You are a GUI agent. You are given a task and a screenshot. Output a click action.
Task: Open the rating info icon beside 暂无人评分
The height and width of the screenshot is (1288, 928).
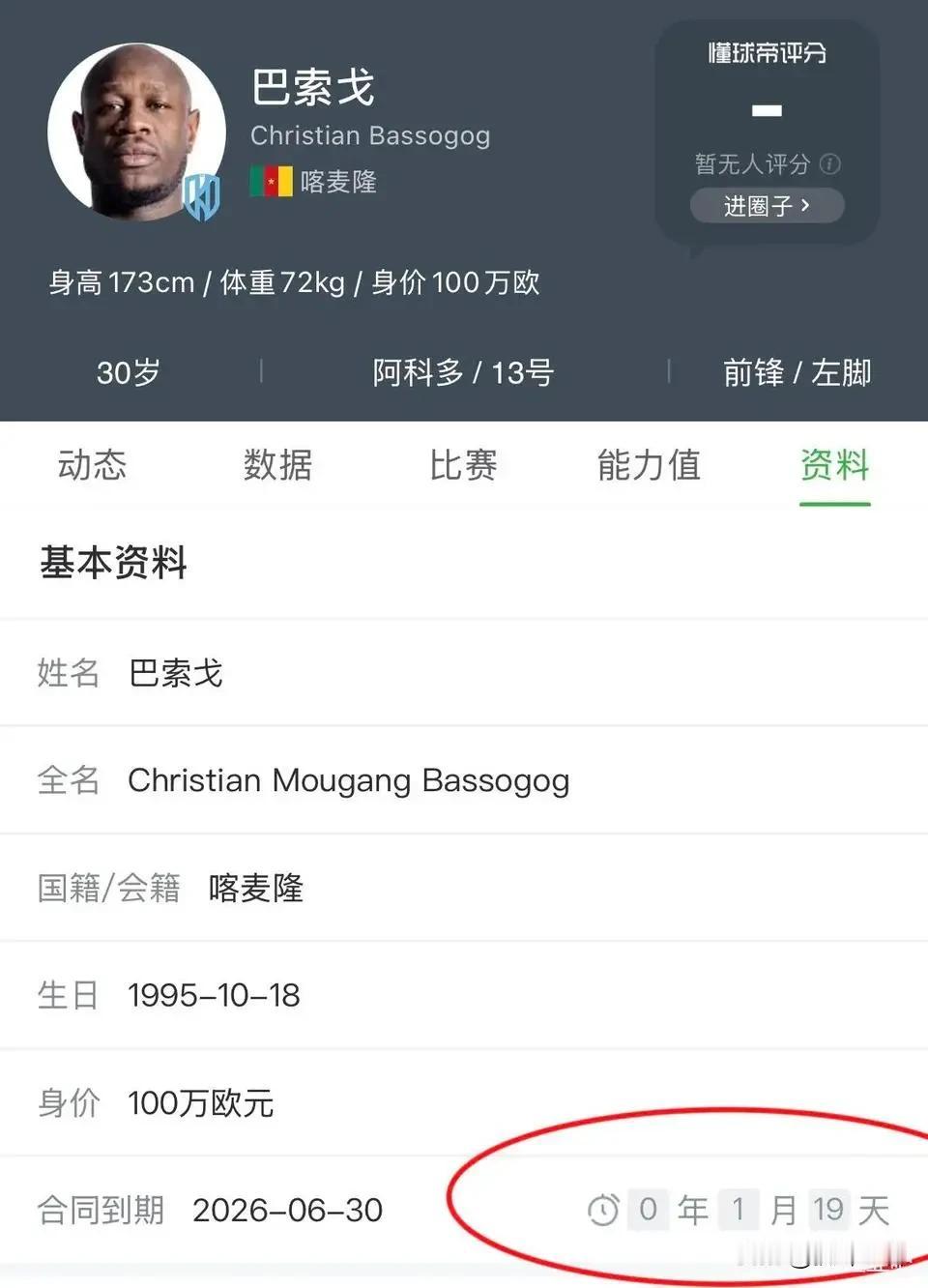pos(830,163)
